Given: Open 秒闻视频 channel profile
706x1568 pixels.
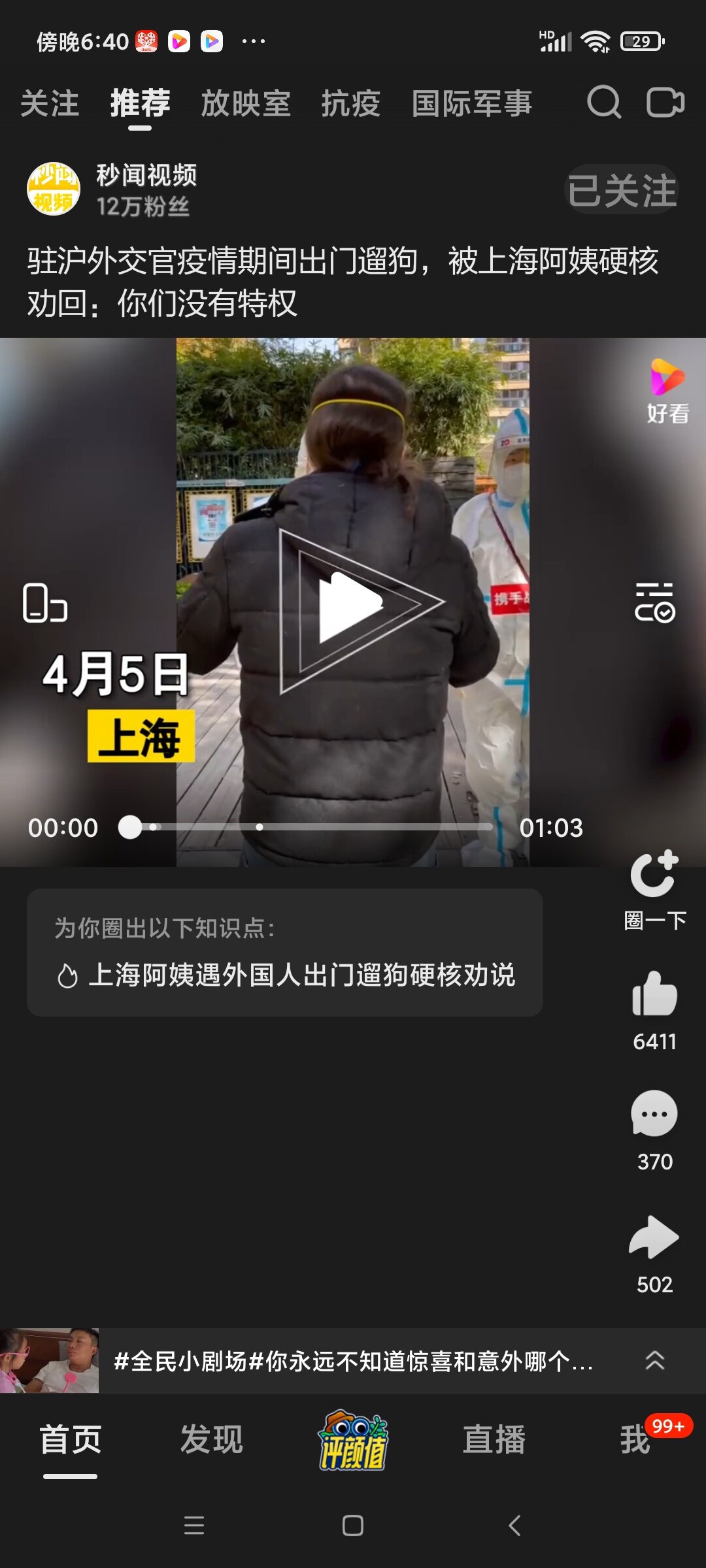Looking at the screenshot, I should tap(54, 189).
